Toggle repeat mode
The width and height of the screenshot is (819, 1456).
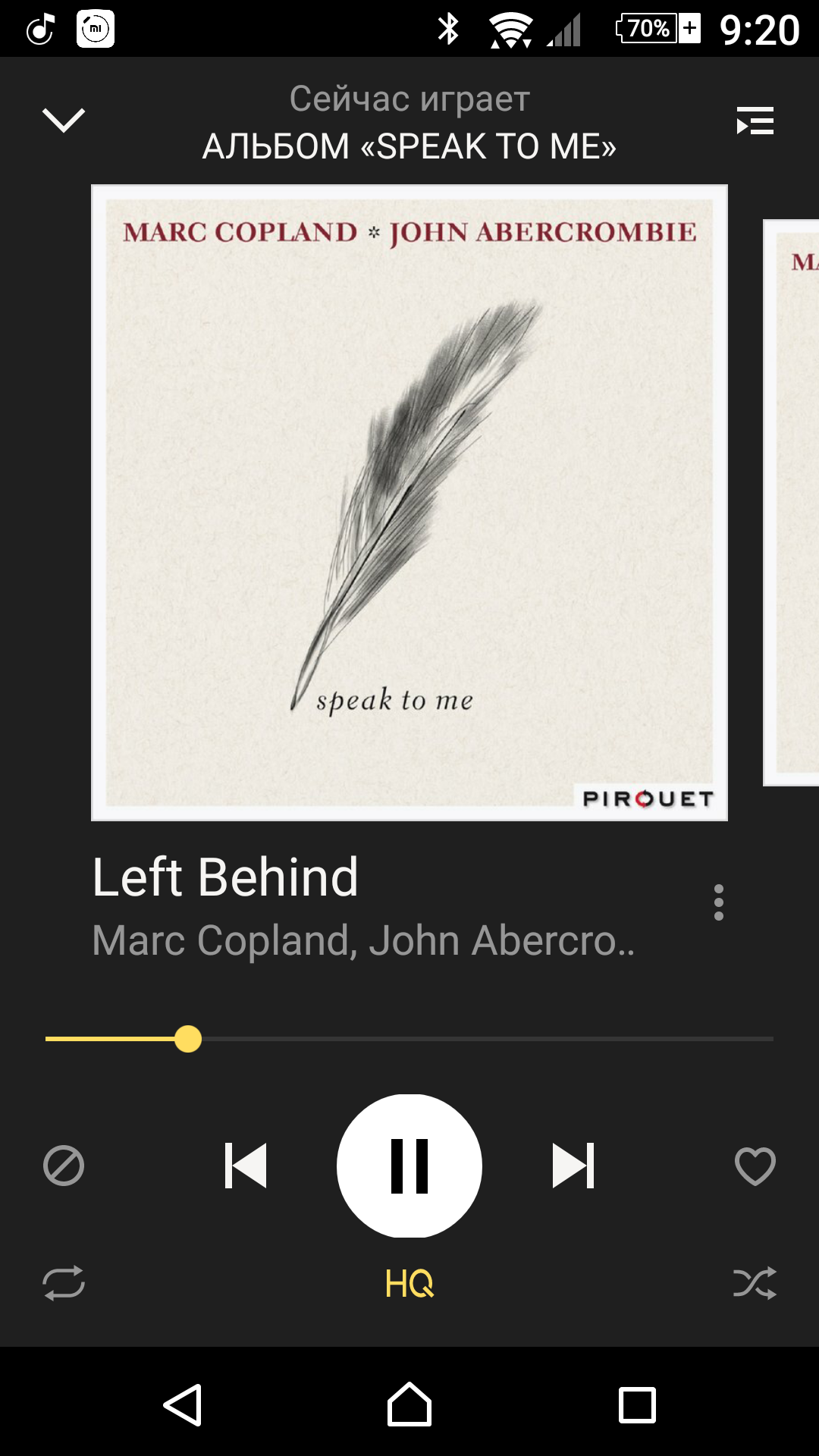pos(64,1283)
